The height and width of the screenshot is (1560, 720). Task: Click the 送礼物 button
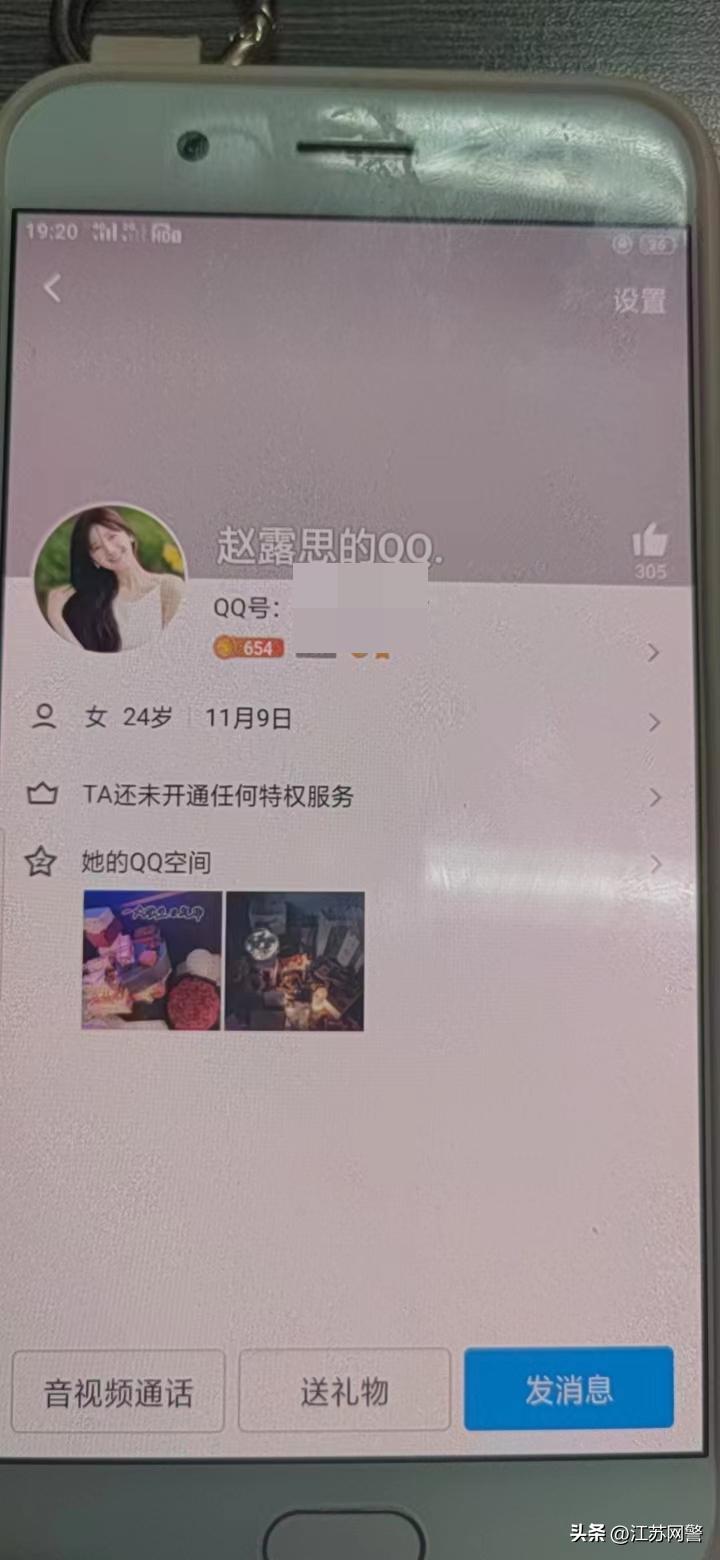pyautogui.click(x=344, y=1390)
